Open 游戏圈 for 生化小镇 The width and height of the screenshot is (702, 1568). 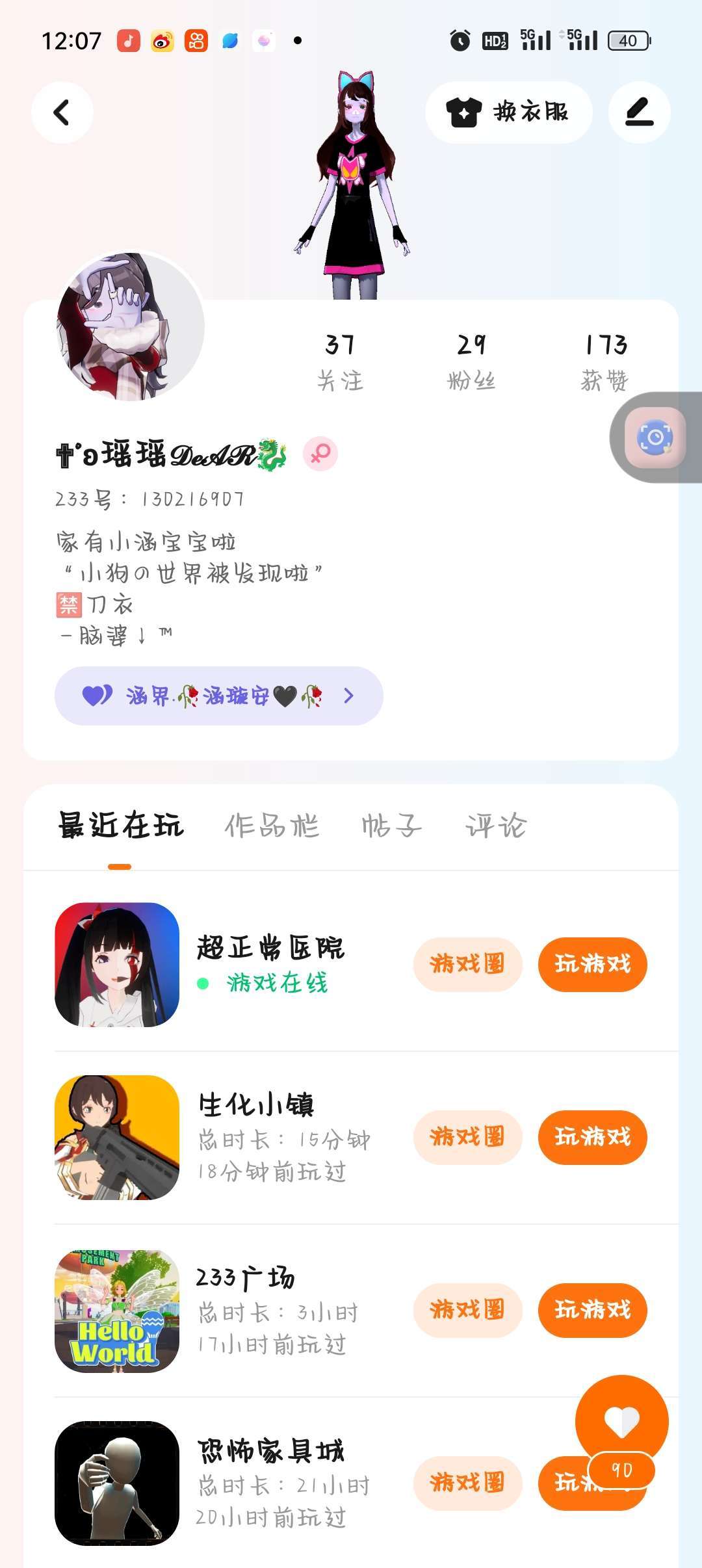(x=467, y=1137)
